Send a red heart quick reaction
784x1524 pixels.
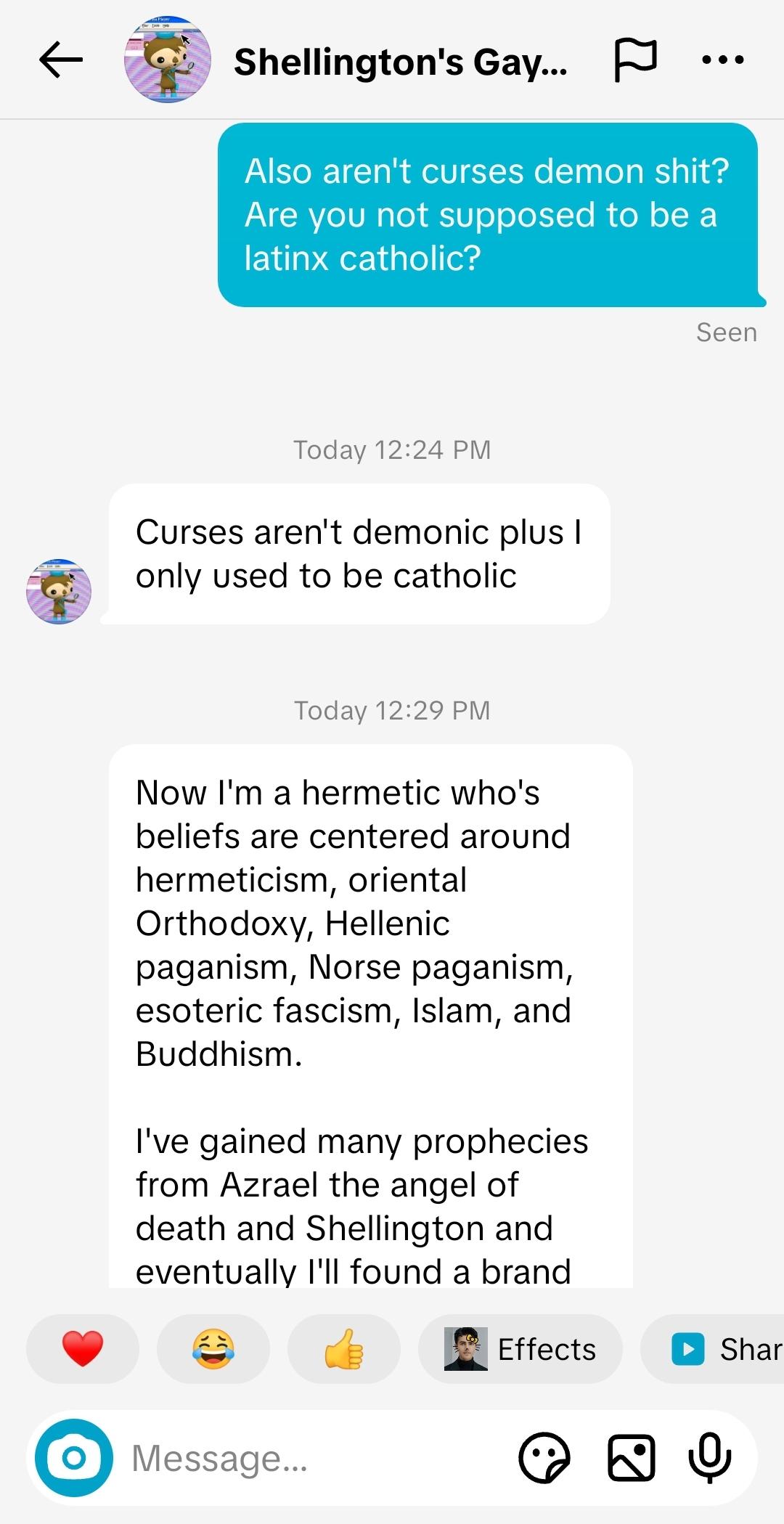pyautogui.click(x=83, y=1348)
